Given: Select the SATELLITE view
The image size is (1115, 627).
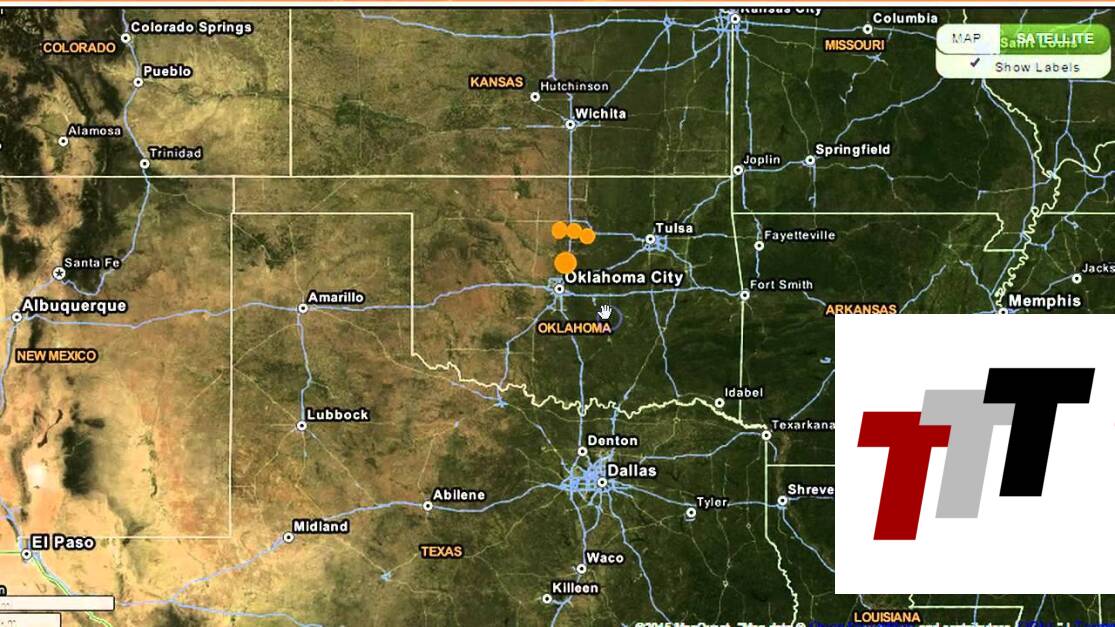Looking at the screenshot, I should 1054,39.
